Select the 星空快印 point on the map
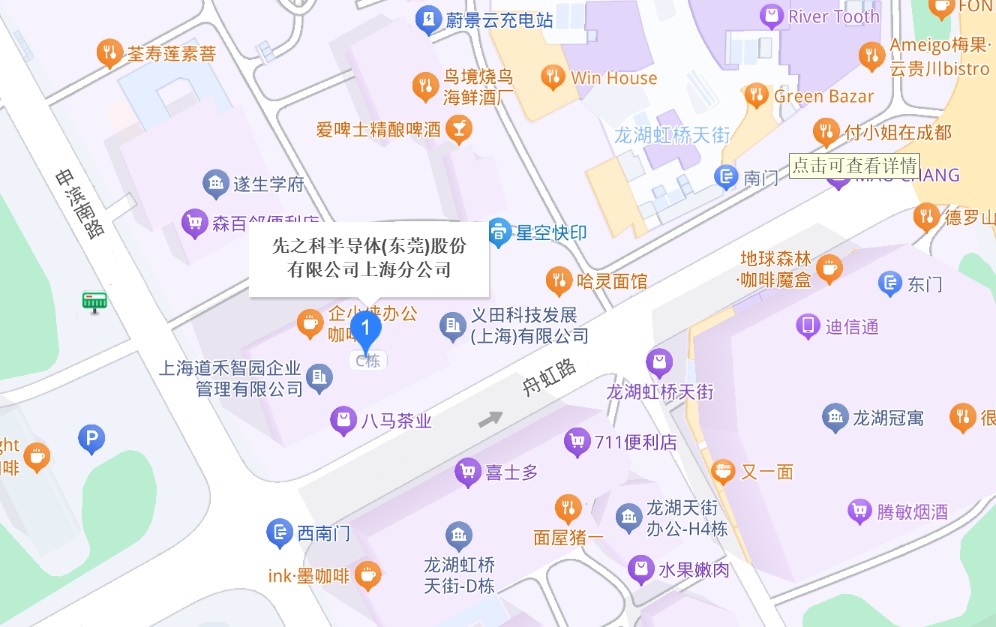This screenshot has width=996, height=627. 499,233
